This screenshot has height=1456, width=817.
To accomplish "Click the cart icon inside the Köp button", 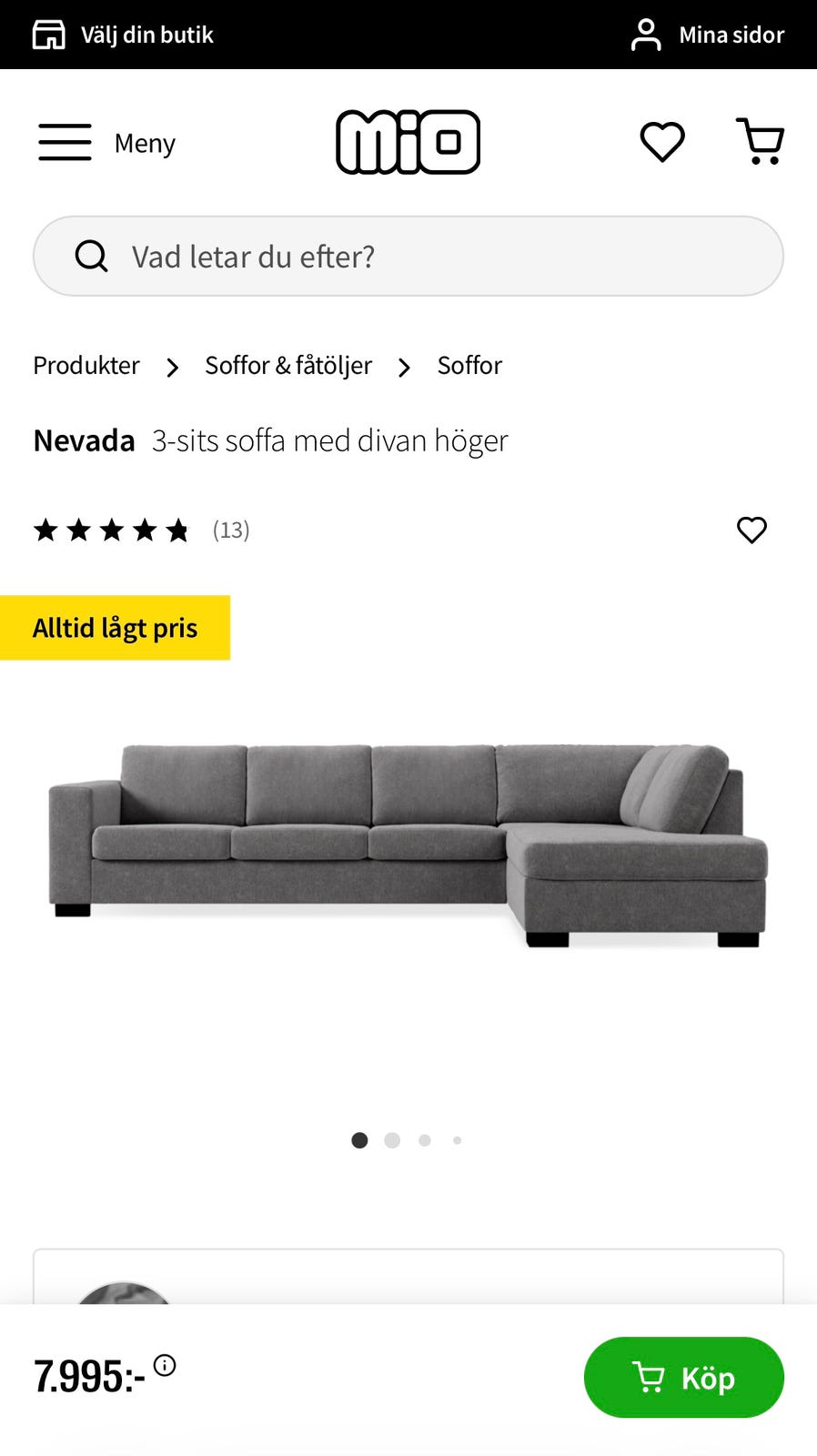I will coord(648,1377).
